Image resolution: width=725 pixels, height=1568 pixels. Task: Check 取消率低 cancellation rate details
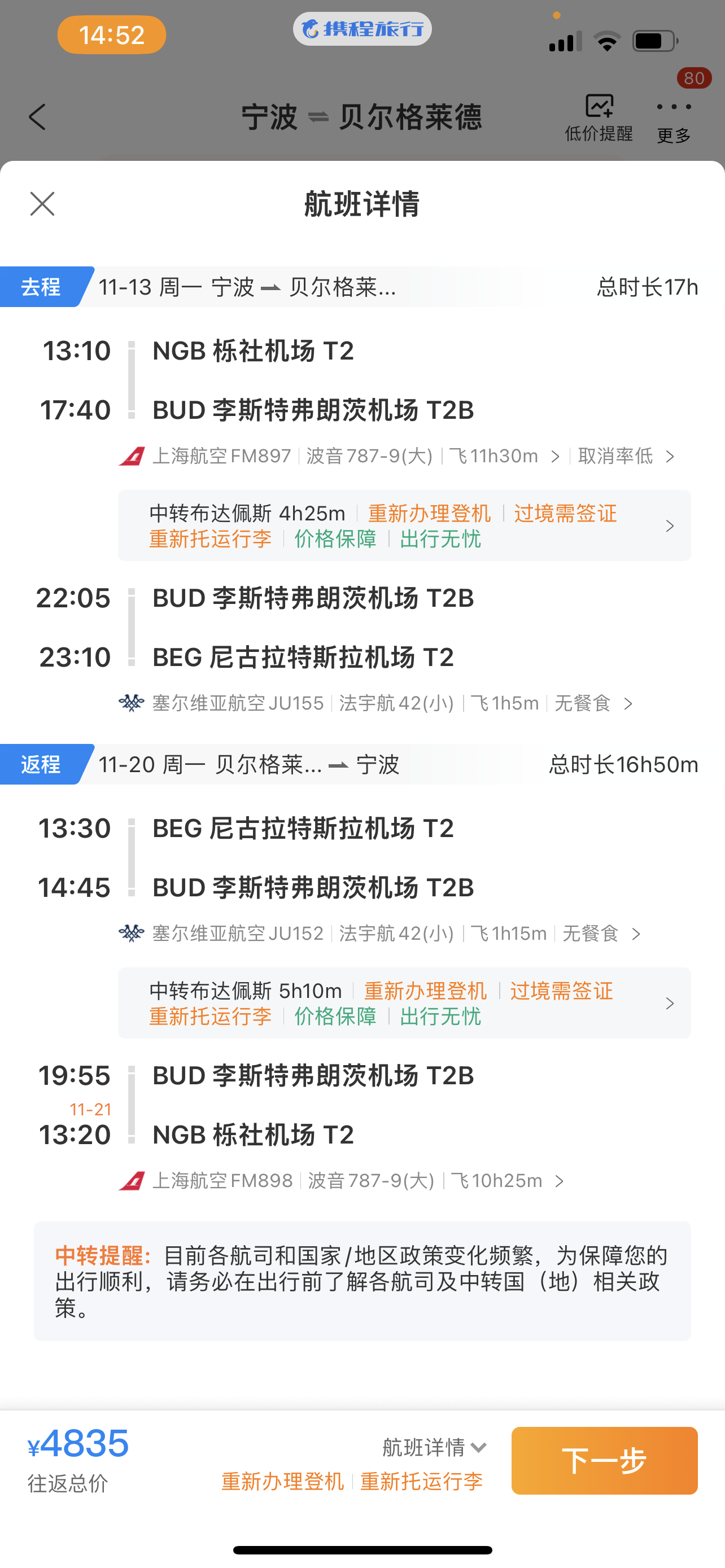tap(626, 456)
